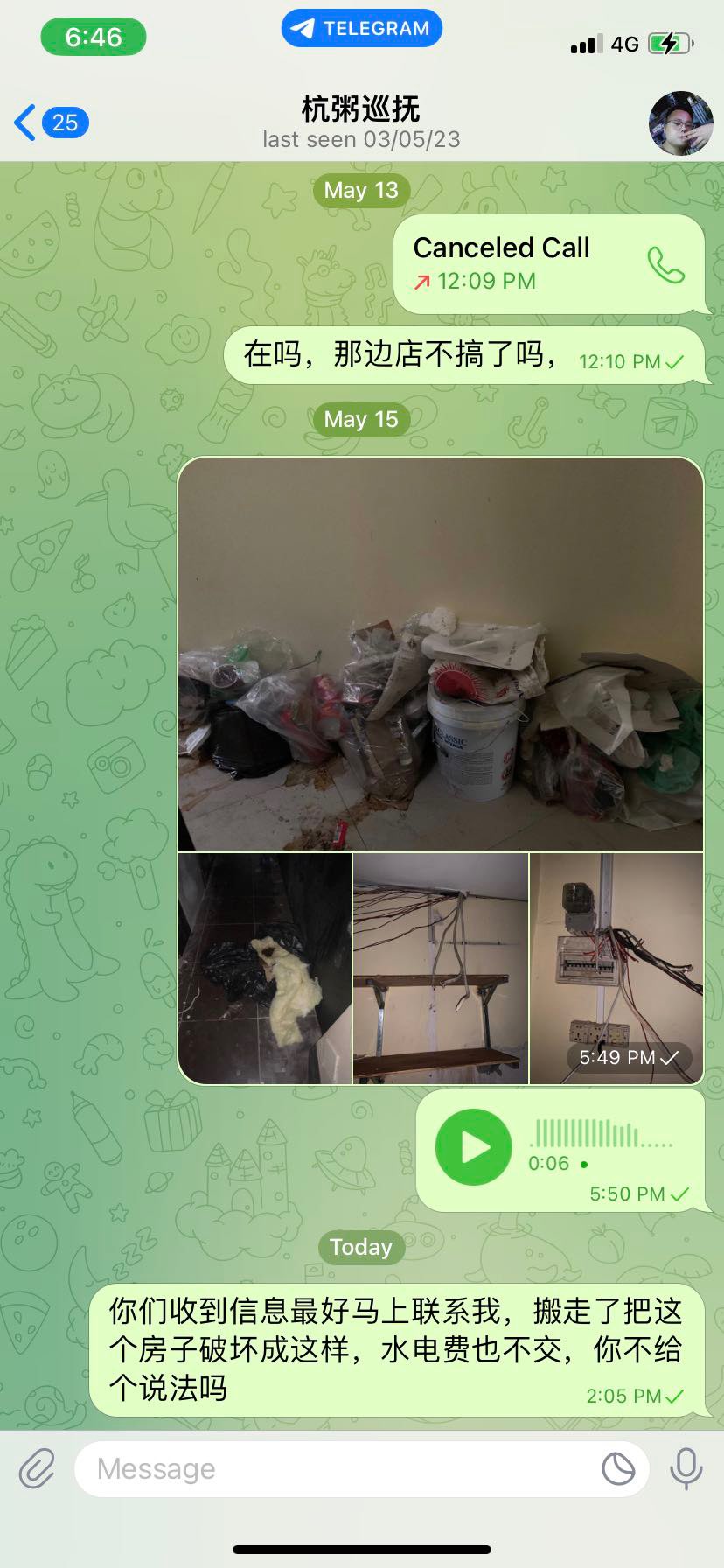The image size is (724, 1568).
Task: Open the contact's profile picture
Action: 680,123
